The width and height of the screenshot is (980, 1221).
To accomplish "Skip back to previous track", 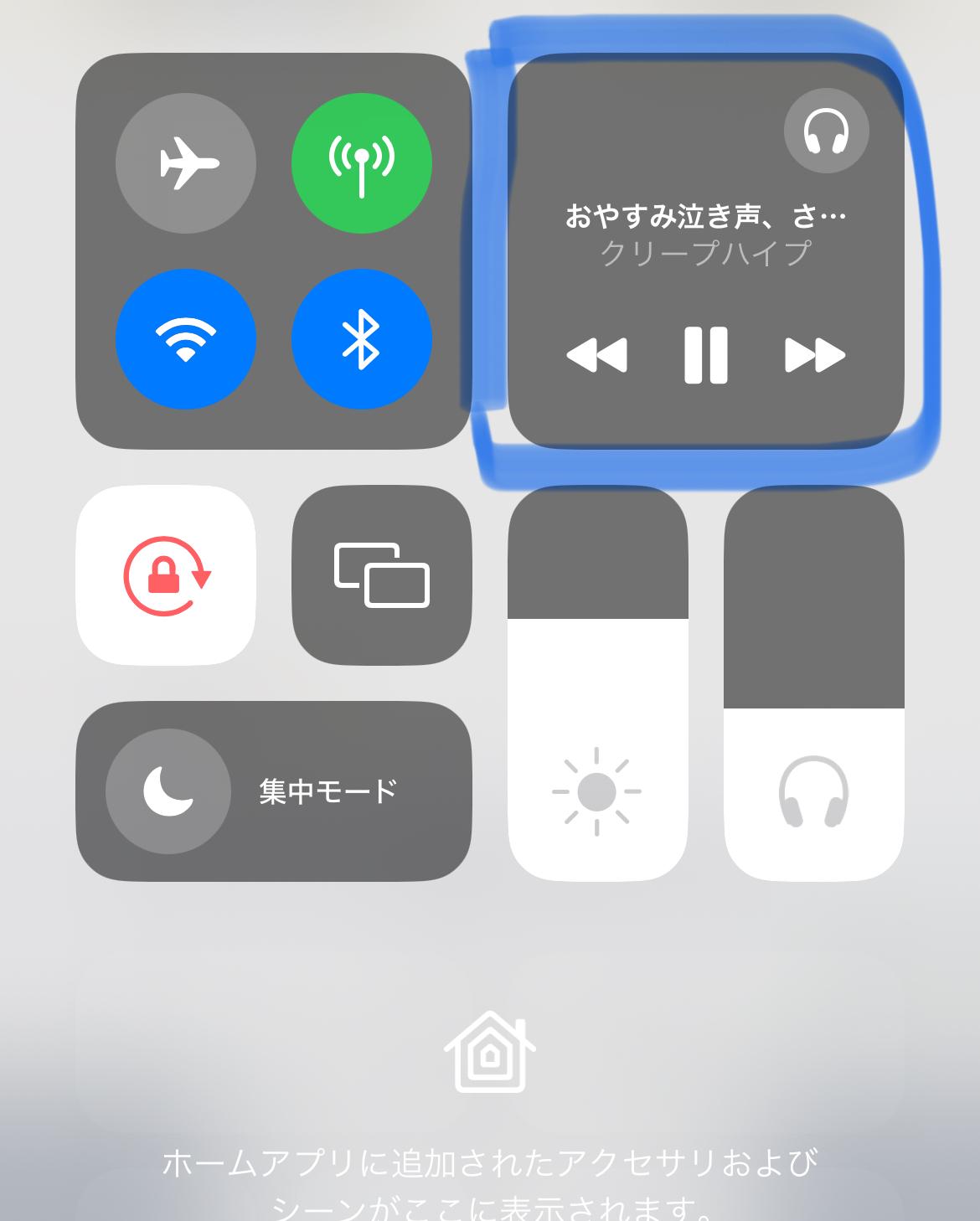I will tap(596, 355).
